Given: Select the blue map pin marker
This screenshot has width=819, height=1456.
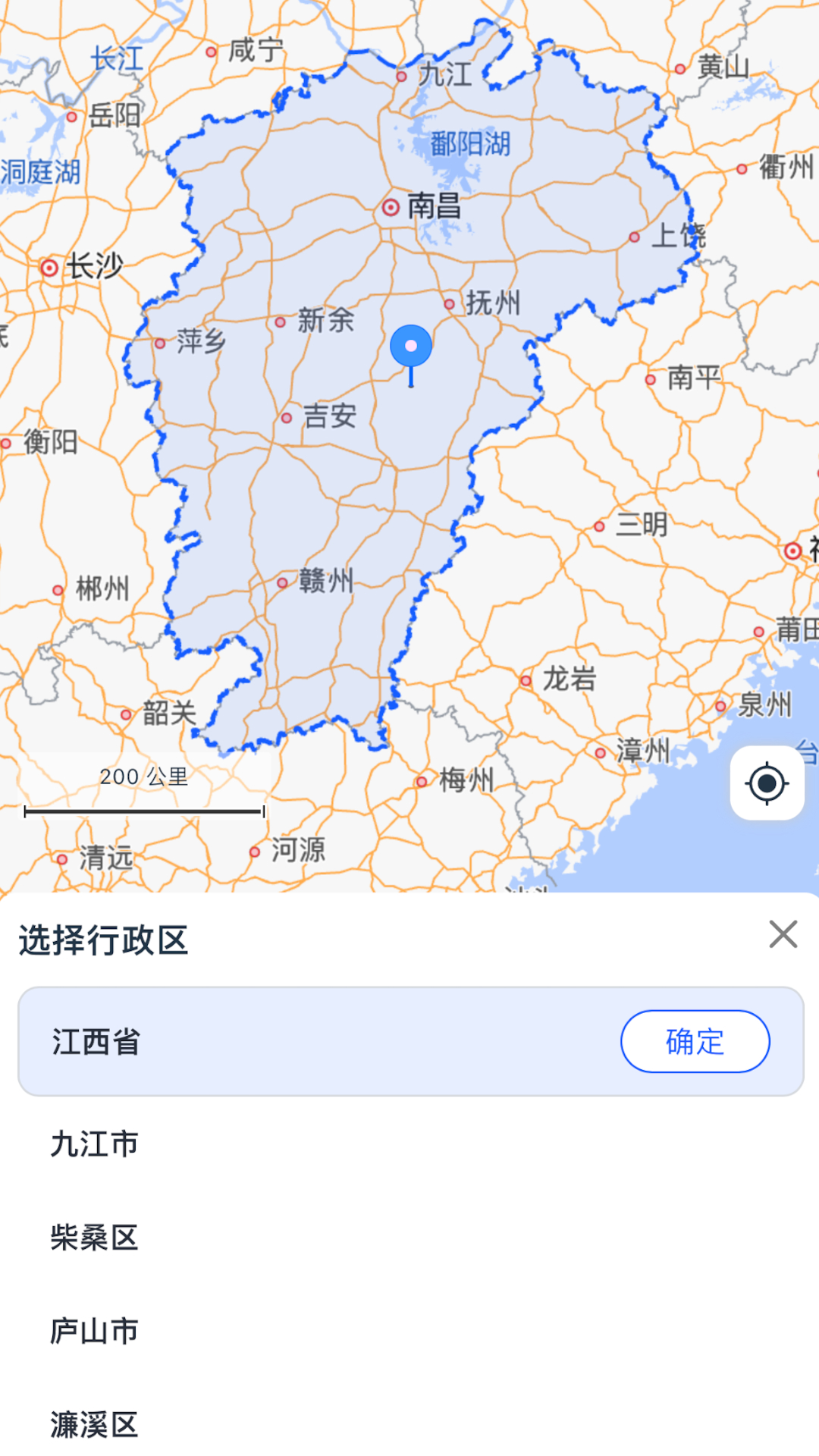Looking at the screenshot, I should (410, 345).
